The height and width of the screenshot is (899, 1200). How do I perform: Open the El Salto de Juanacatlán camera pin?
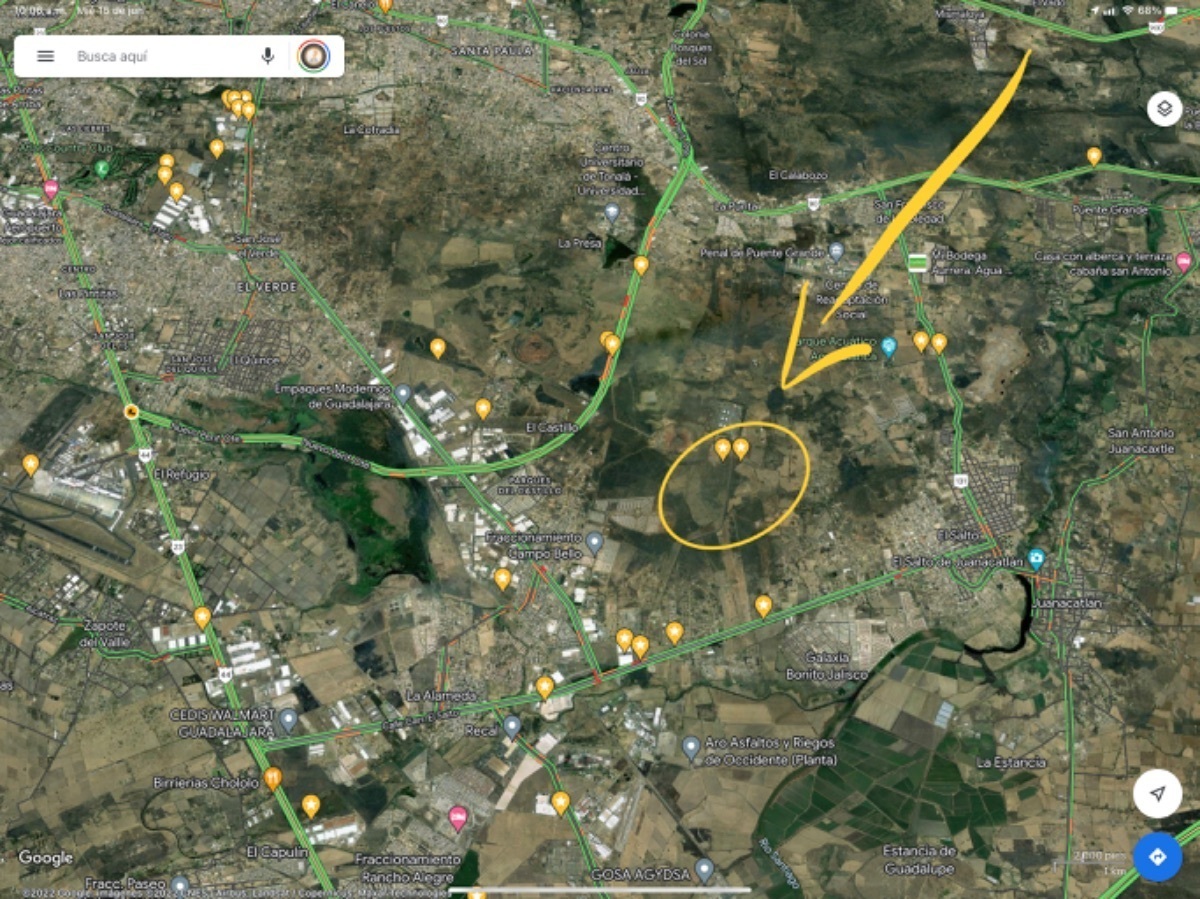1036,558
